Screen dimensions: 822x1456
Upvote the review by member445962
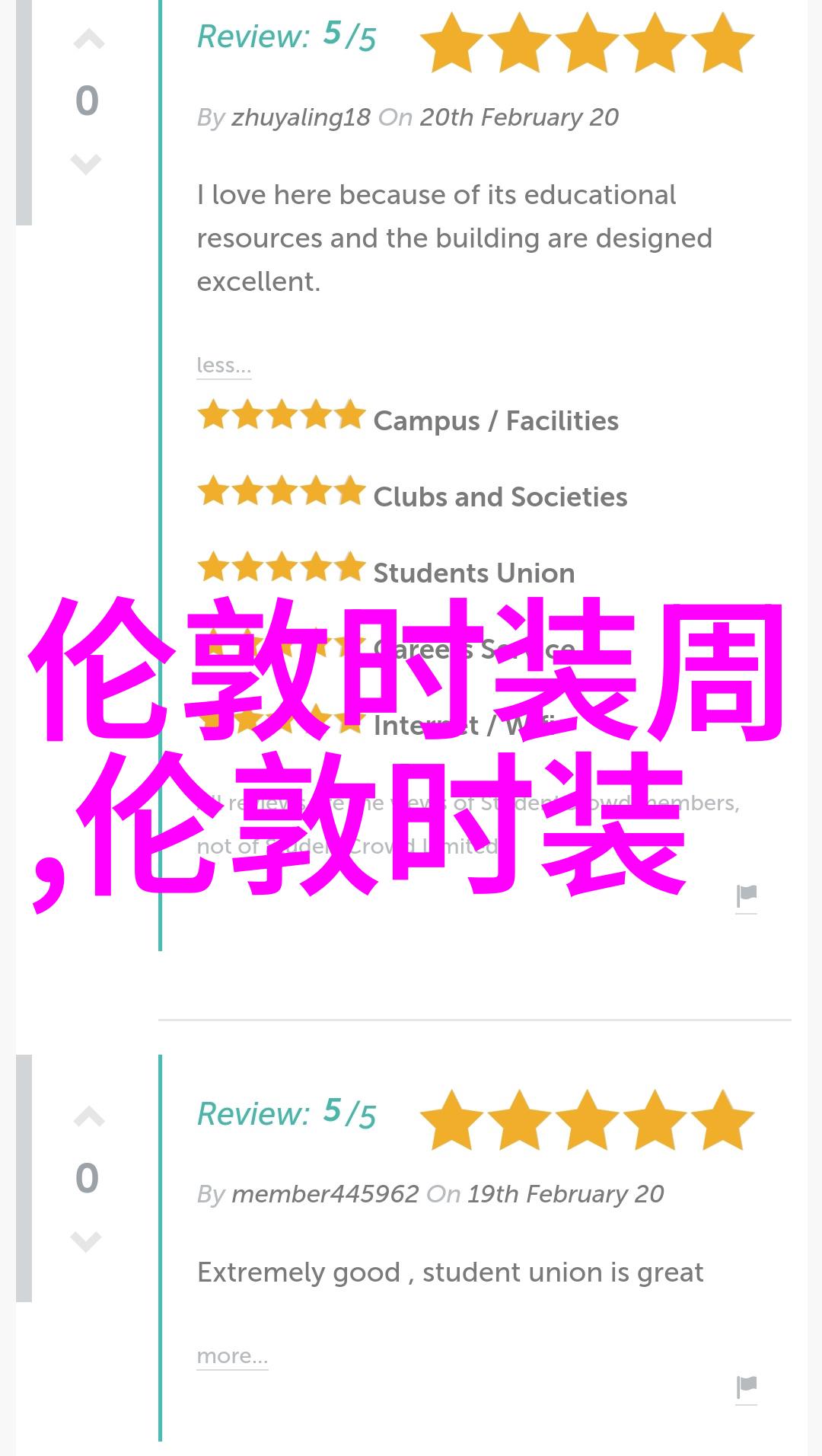88,1118
